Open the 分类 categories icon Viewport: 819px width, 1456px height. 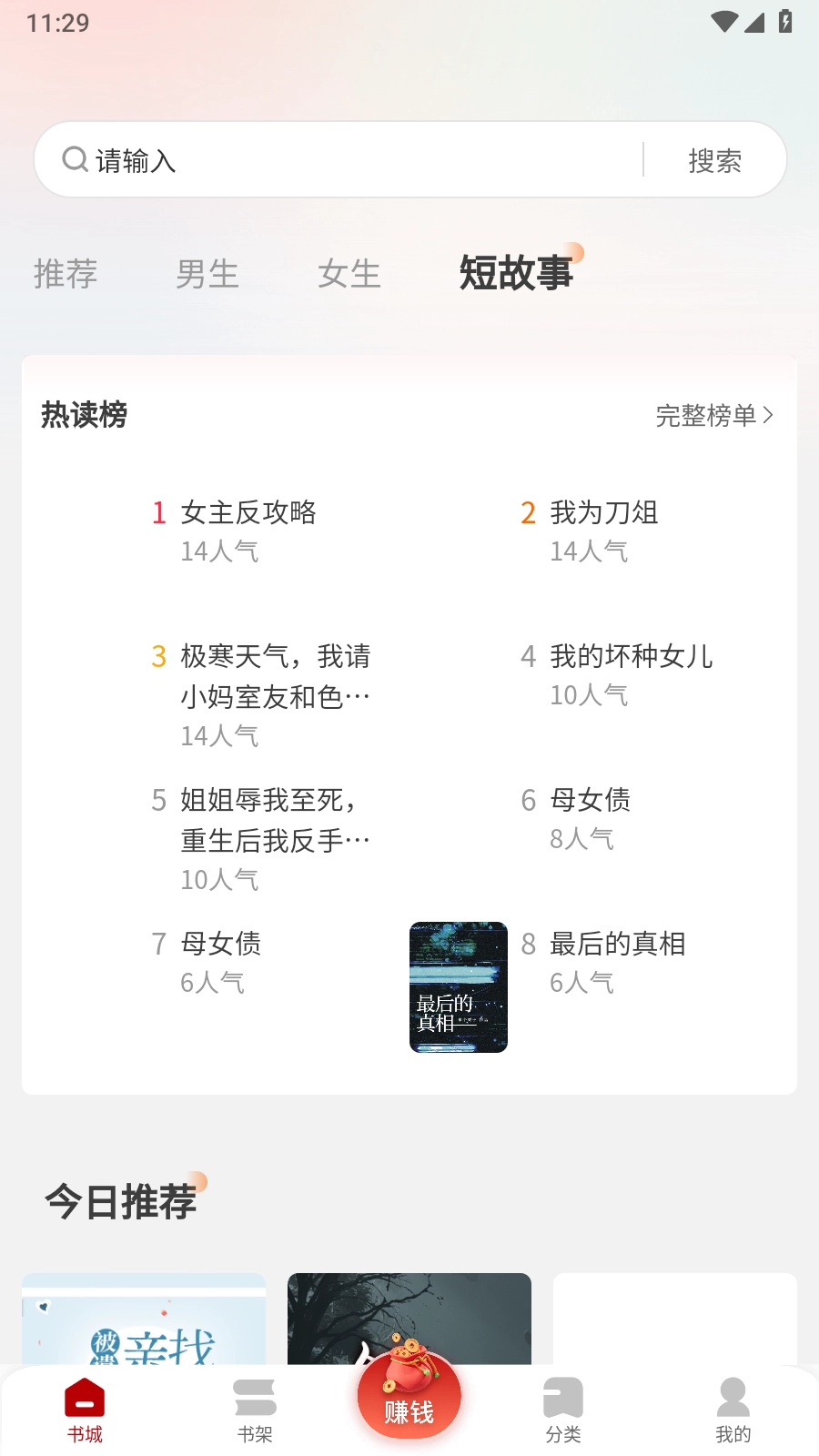(x=564, y=1395)
